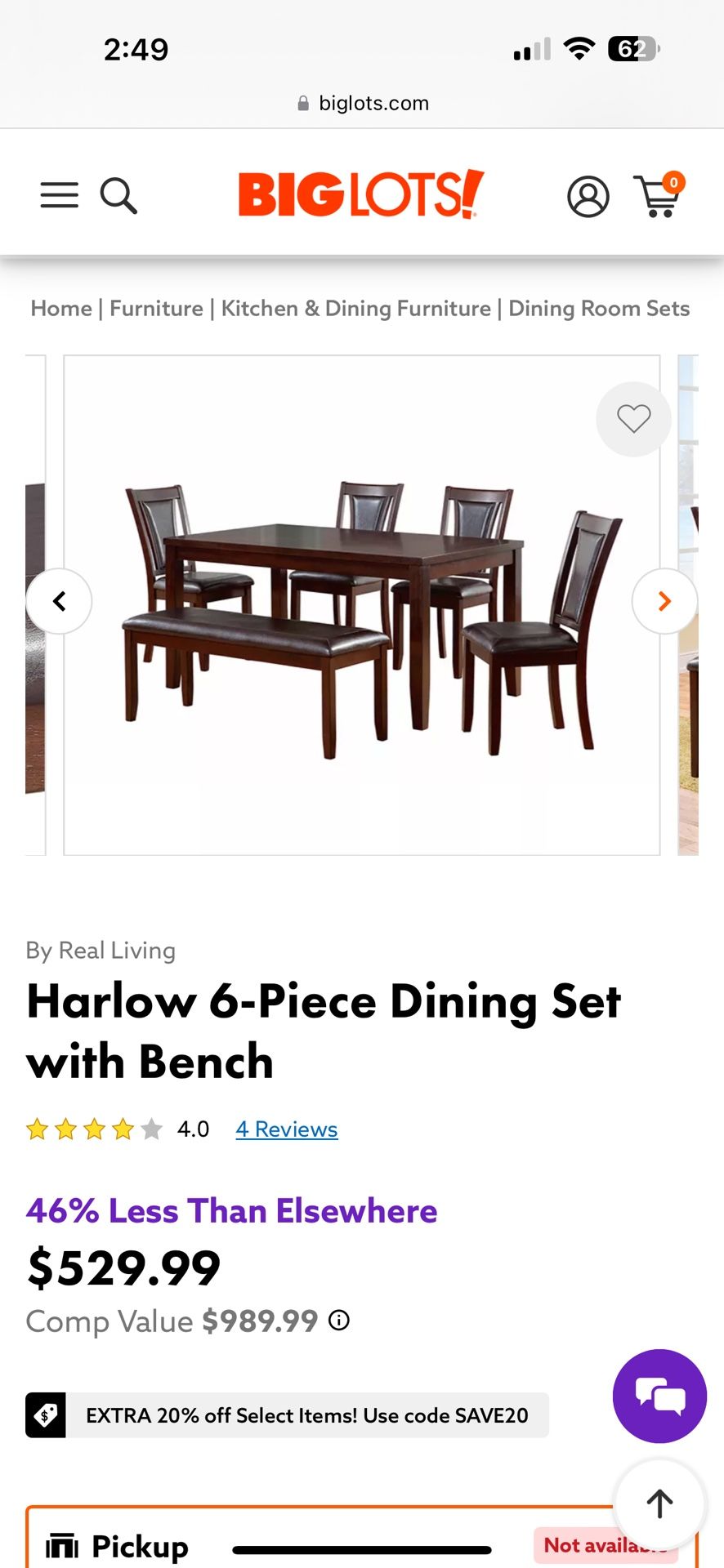Open Dining Room Sets breadcrumb

pos(599,309)
